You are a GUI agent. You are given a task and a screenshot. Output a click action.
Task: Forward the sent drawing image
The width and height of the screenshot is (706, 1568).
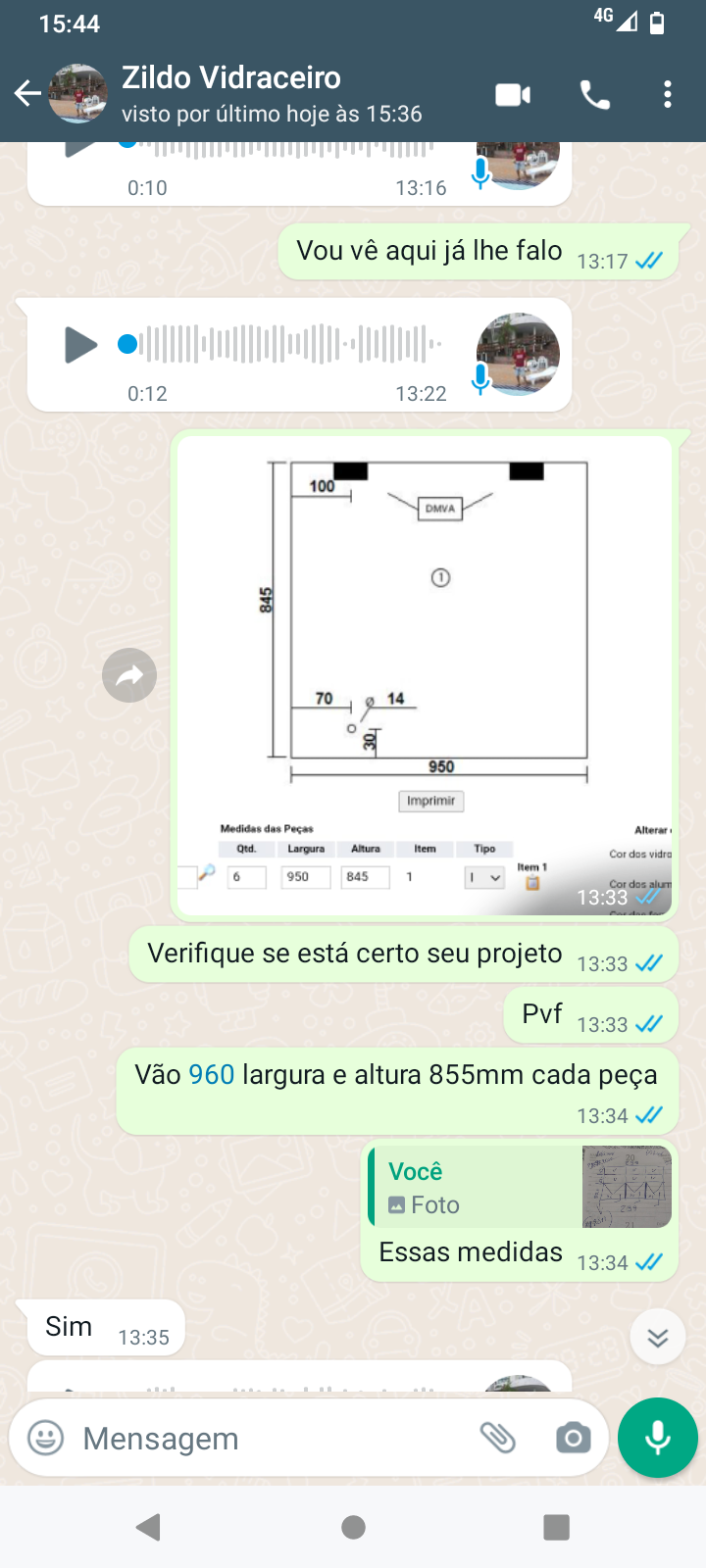[x=129, y=675]
